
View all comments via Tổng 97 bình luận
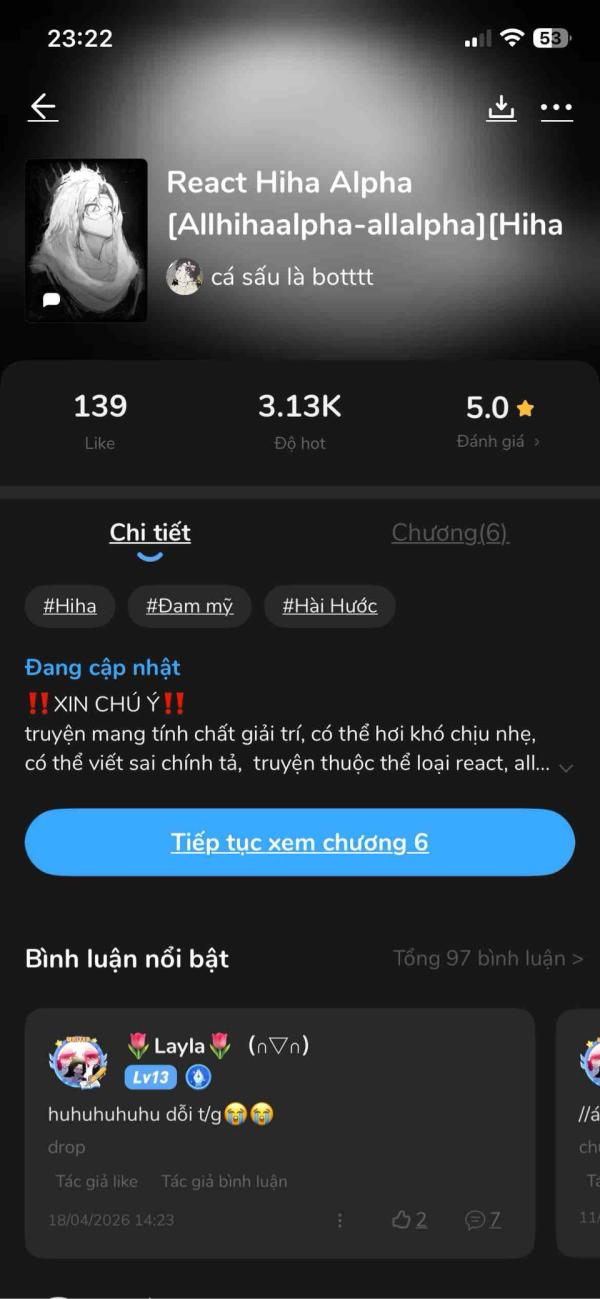coord(488,958)
